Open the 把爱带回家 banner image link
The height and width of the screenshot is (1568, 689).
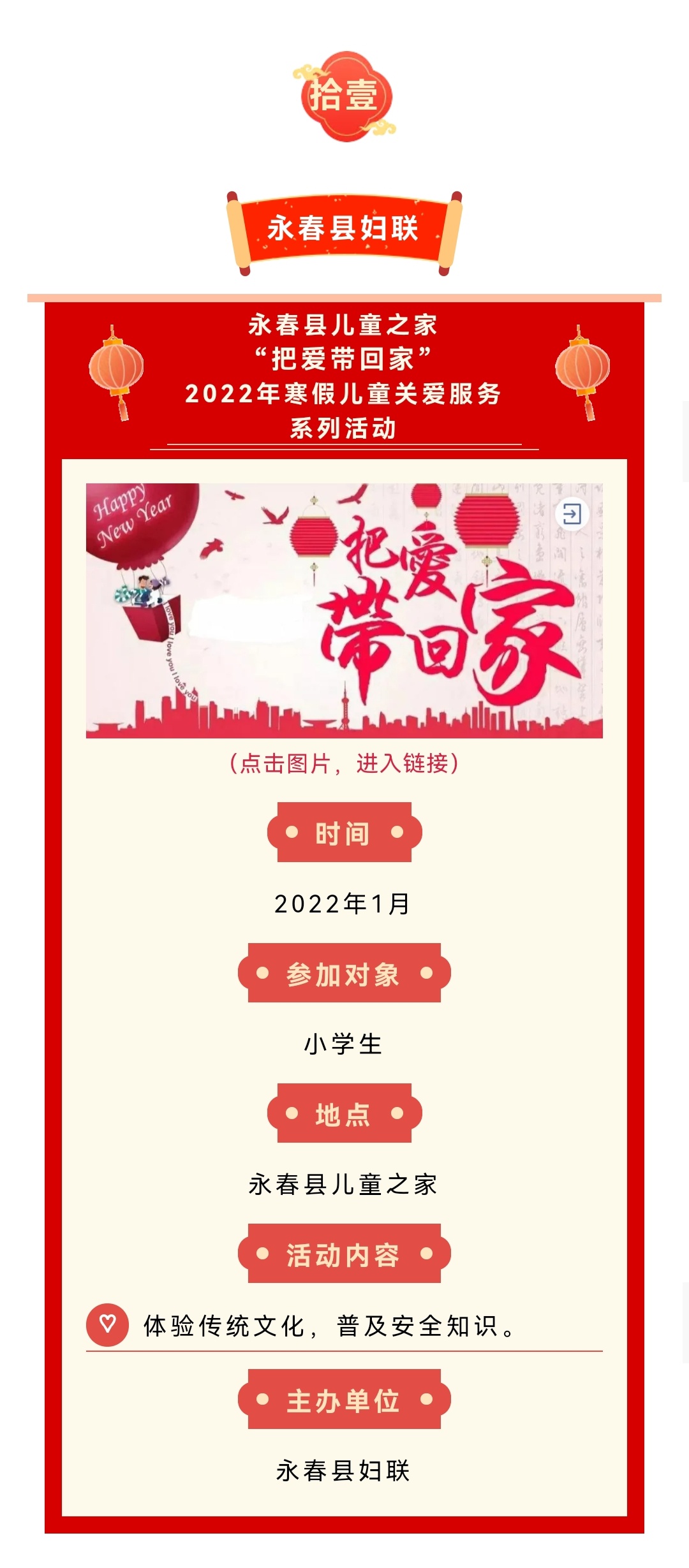click(x=344, y=610)
